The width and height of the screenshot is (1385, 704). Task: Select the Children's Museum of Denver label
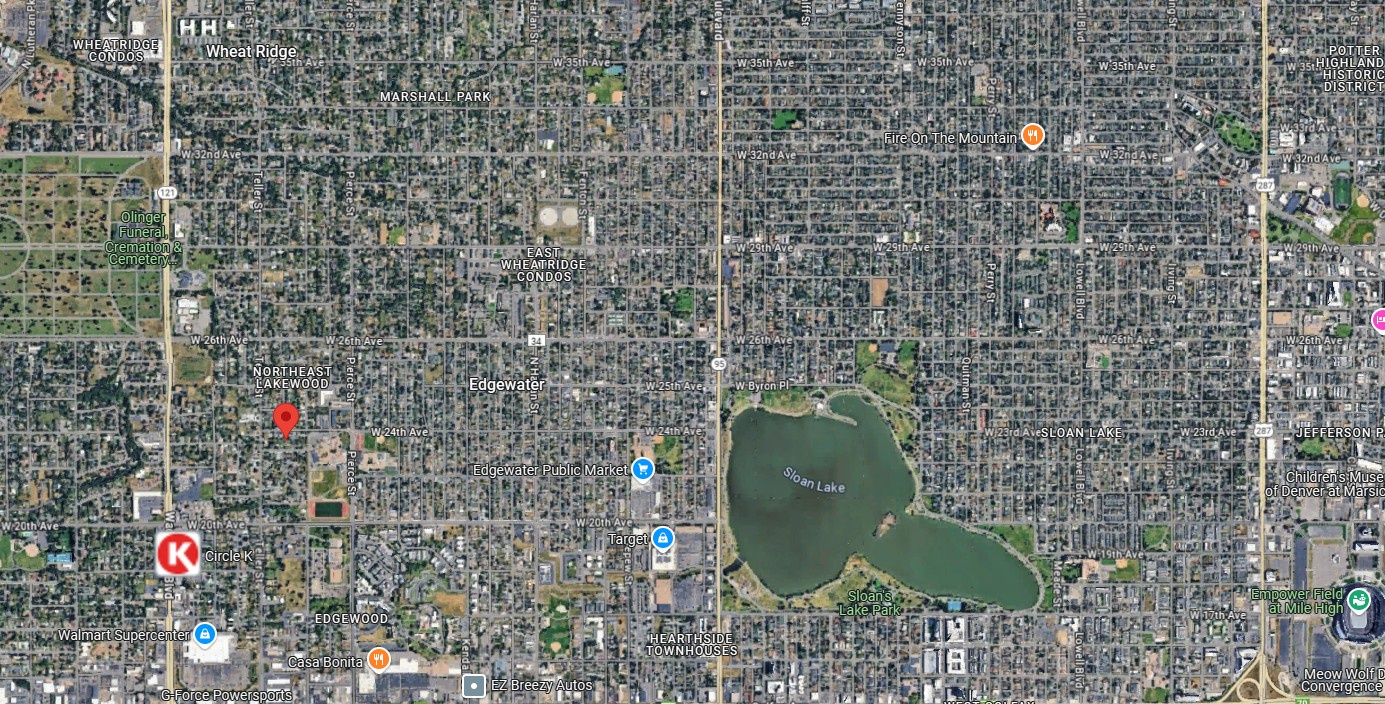[1325, 484]
